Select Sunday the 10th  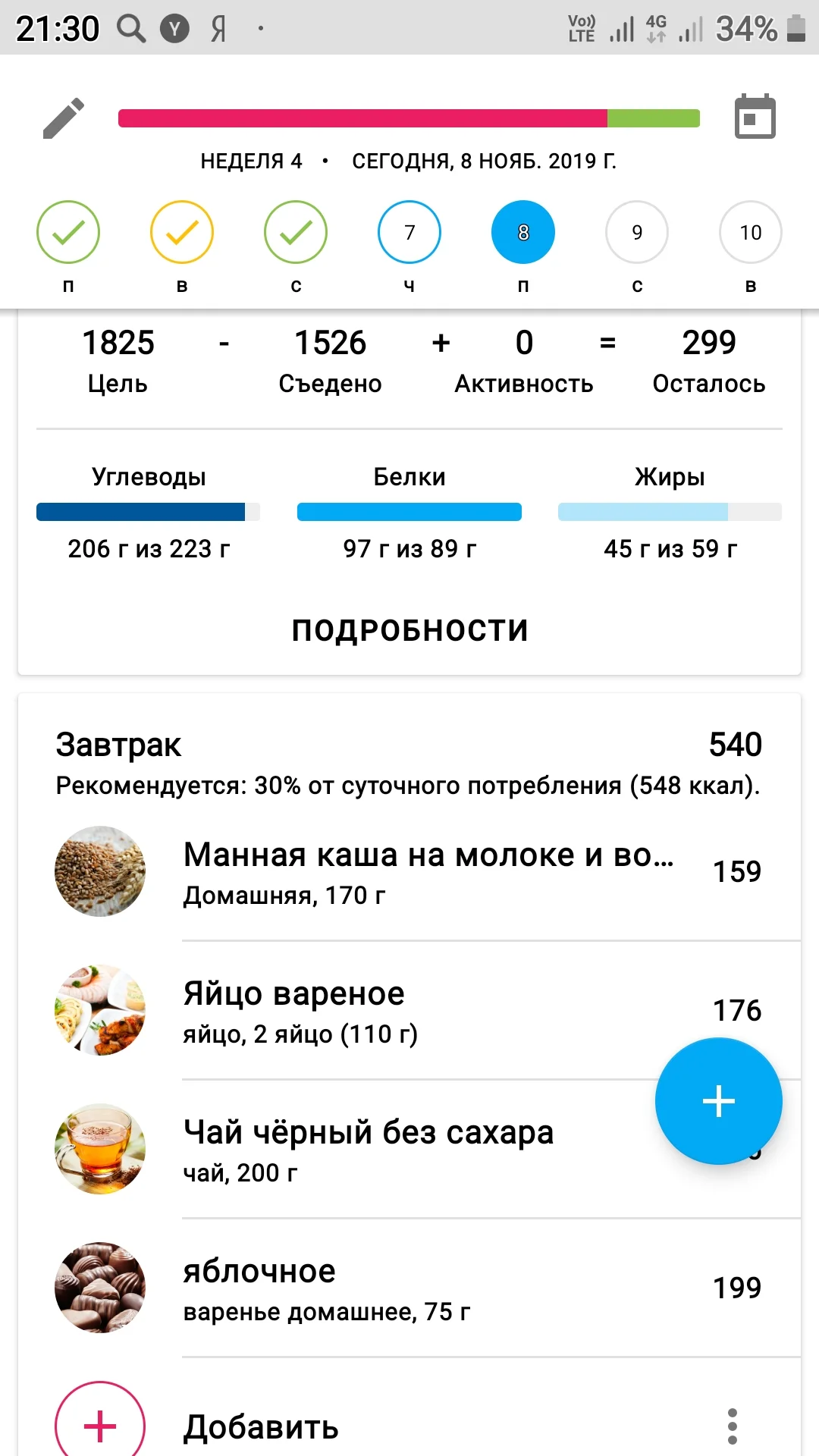coord(750,232)
